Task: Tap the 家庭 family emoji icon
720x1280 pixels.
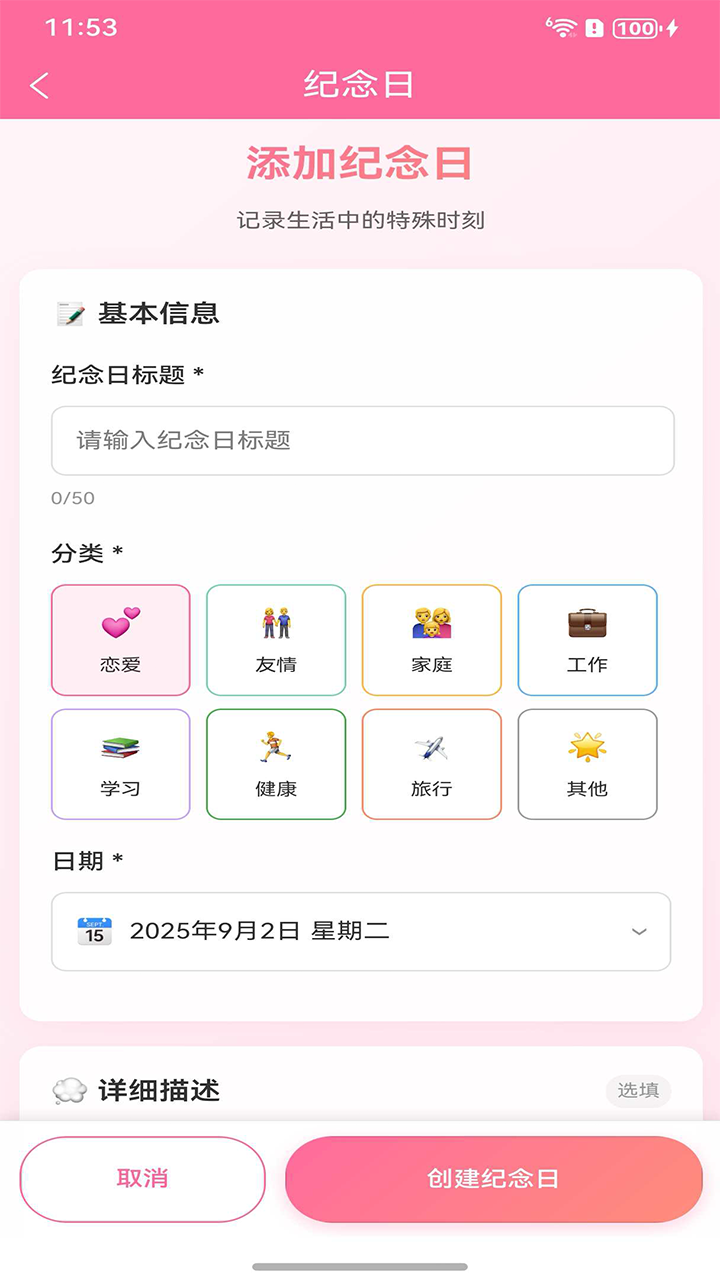Action: (x=432, y=621)
